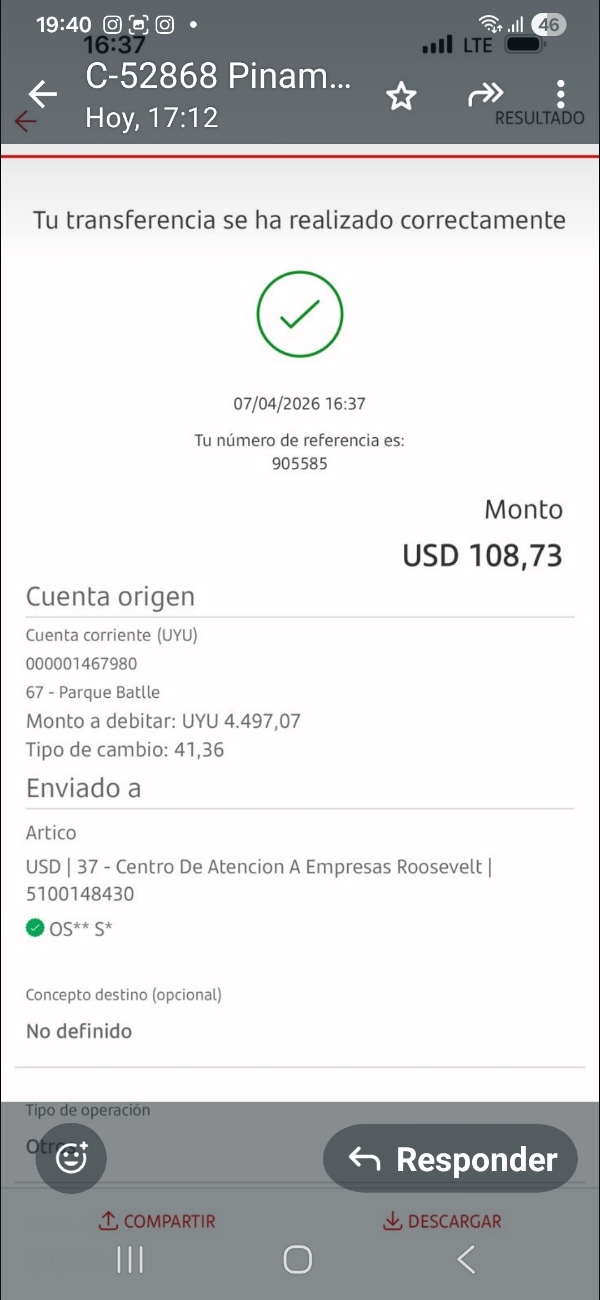
Task: Open recent apps from navigation bar
Action: (130, 1260)
